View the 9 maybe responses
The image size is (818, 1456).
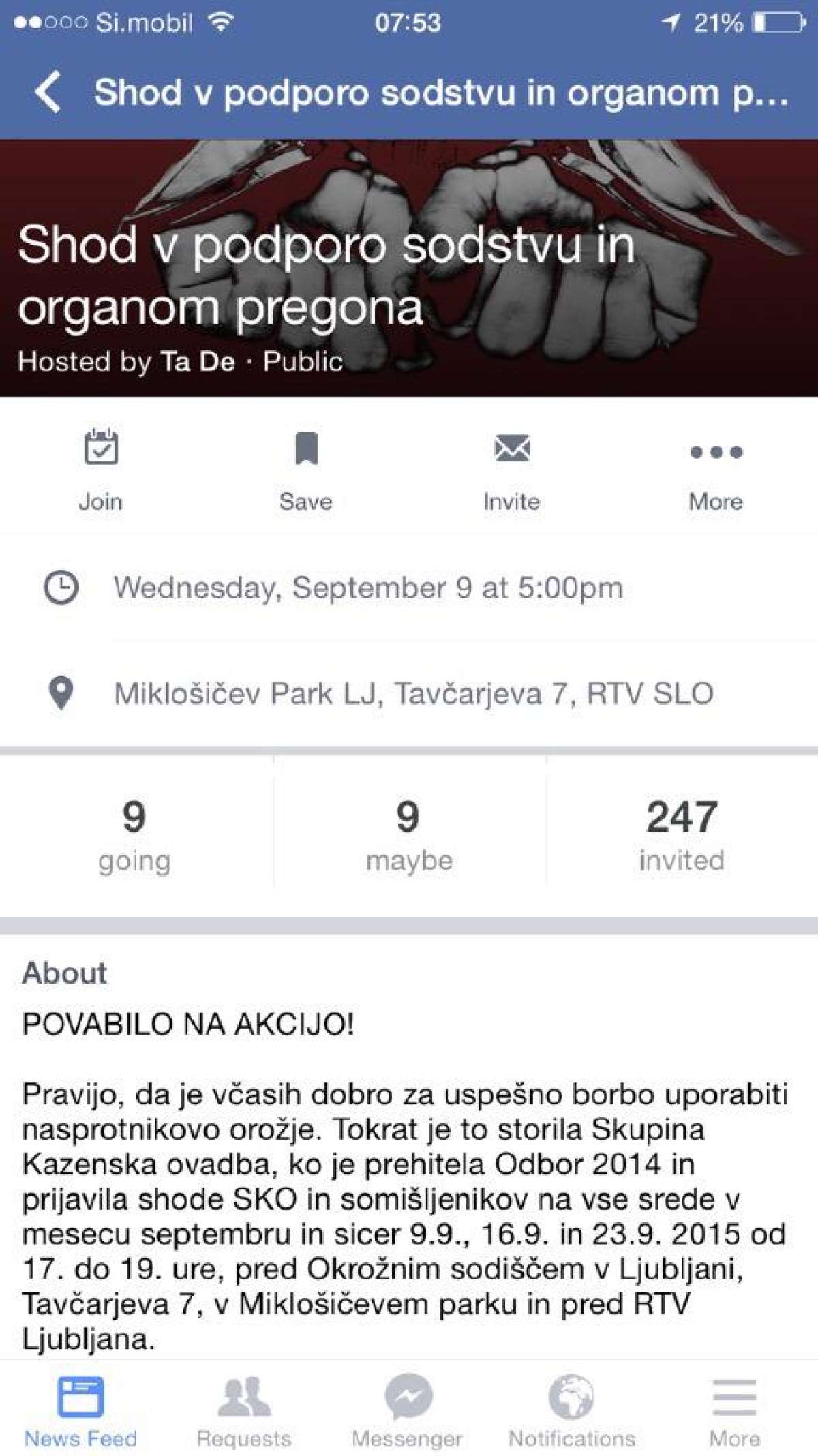click(409, 836)
